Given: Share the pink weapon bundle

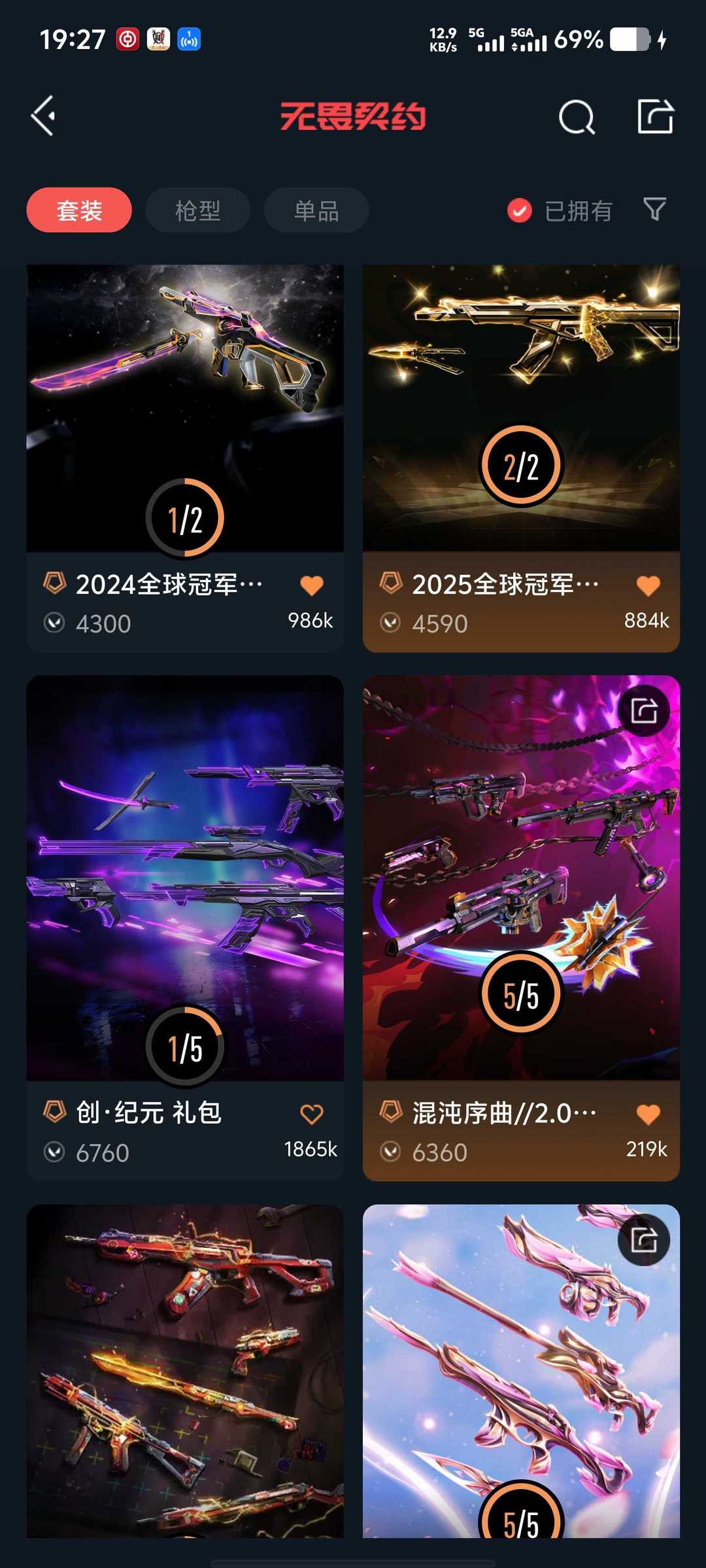Looking at the screenshot, I should 644,1240.
